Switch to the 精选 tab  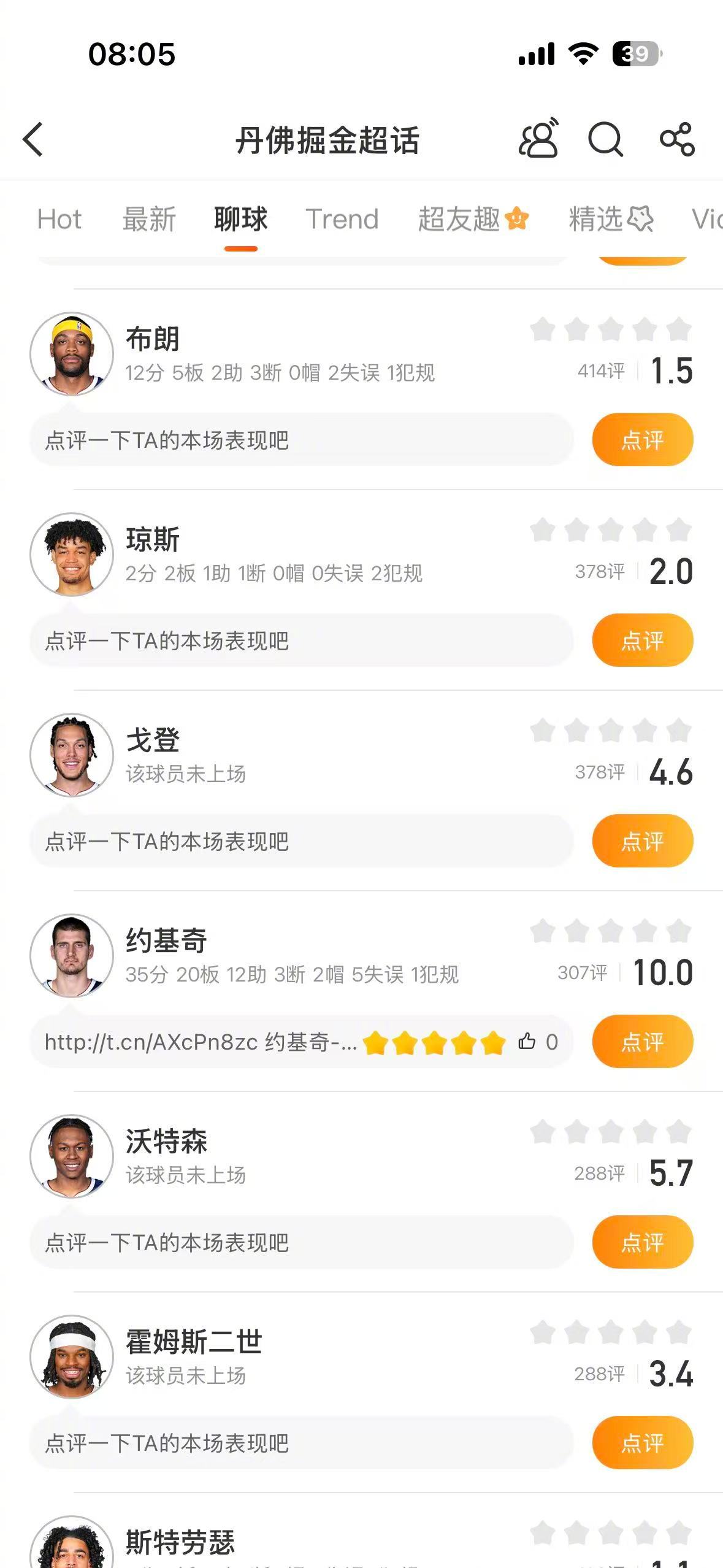point(610,219)
